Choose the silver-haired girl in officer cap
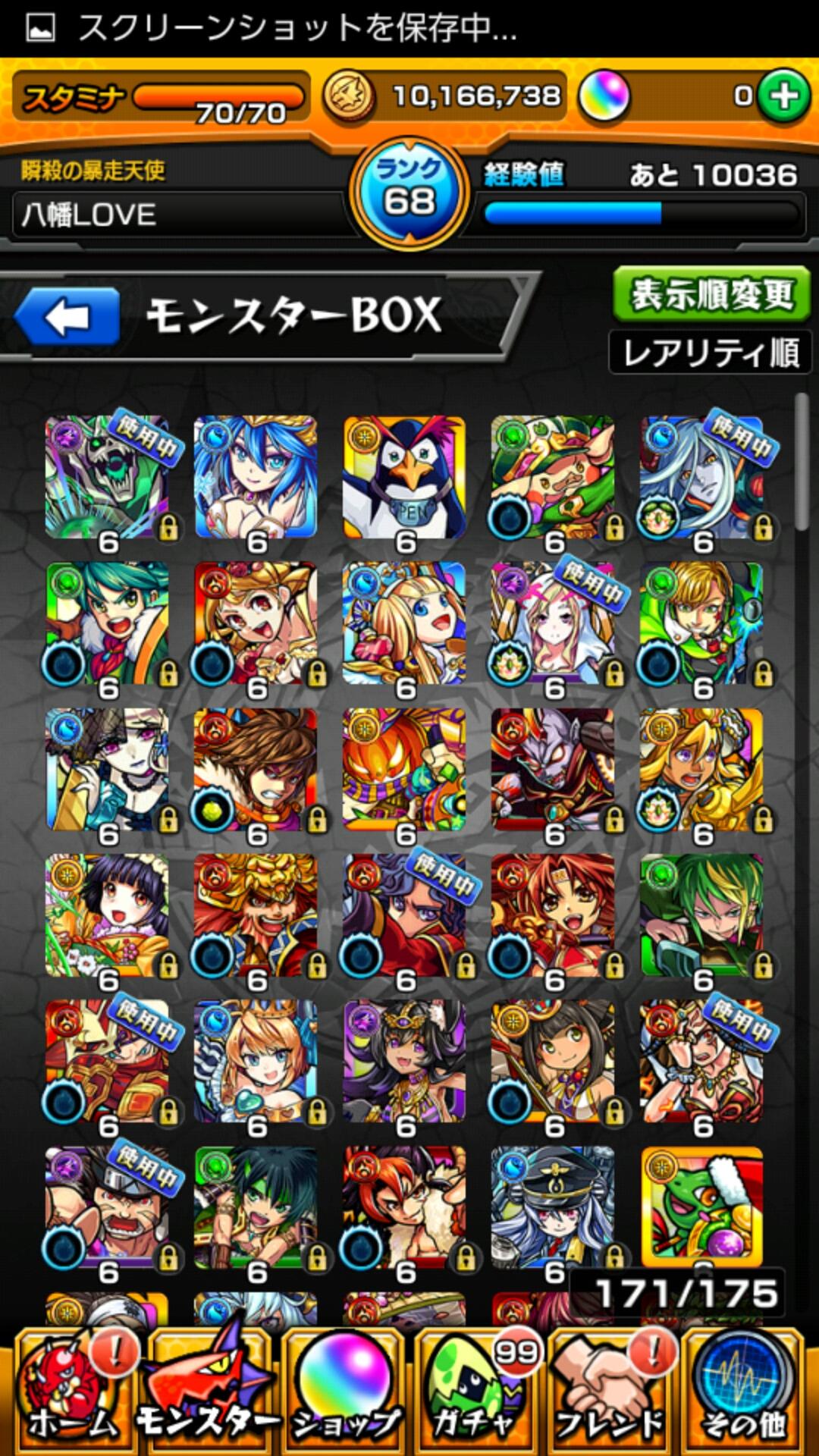The image size is (819, 1456). (553, 1206)
